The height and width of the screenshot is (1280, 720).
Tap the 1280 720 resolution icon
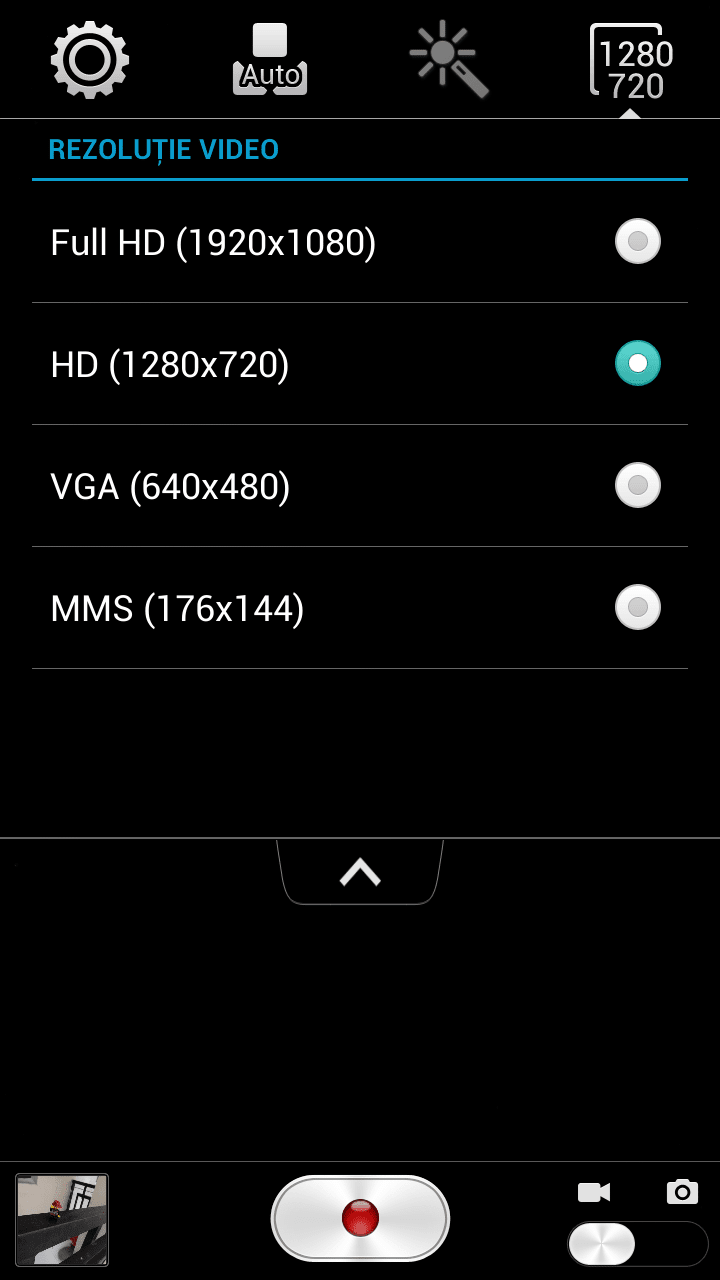tap(630, 62)
